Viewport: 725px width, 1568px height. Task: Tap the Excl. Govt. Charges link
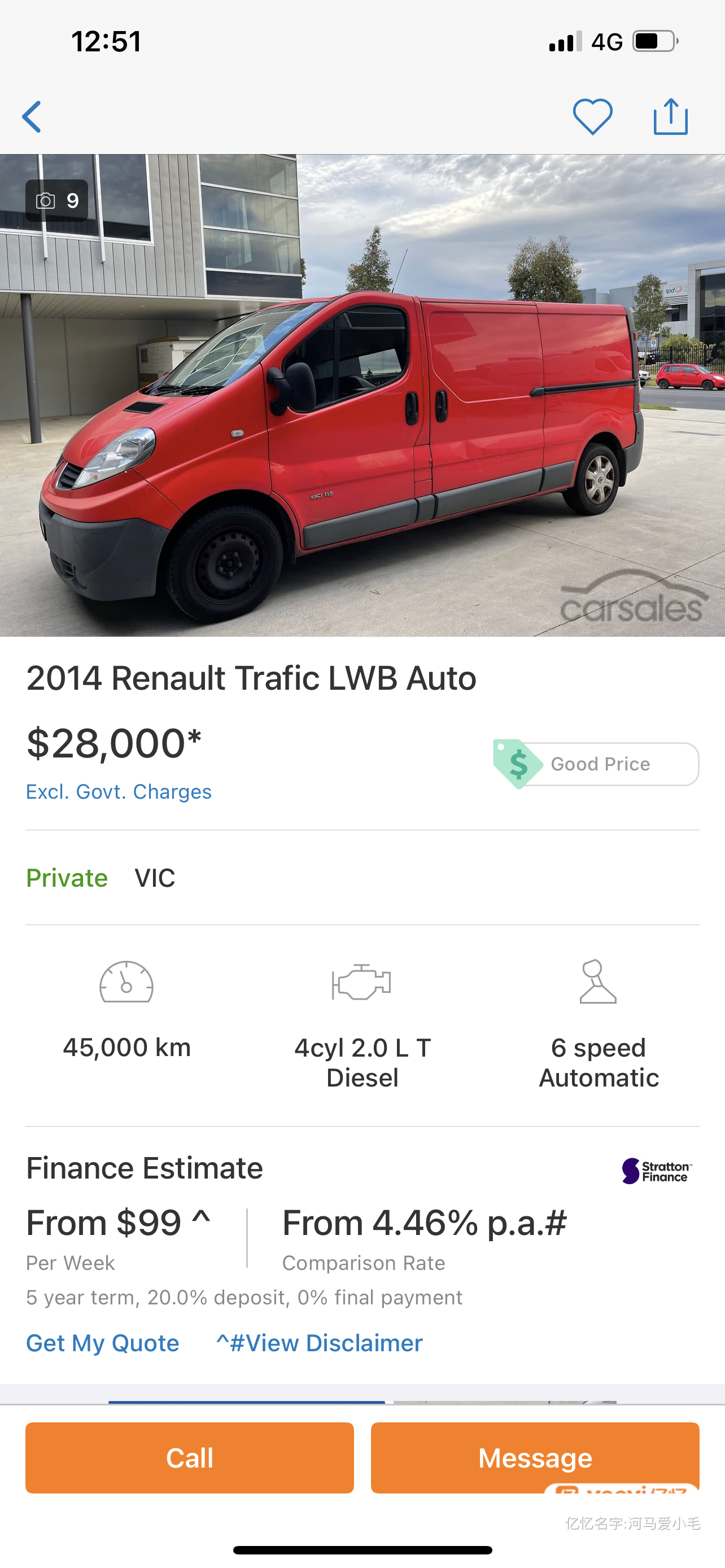pyautogui.click(x=119, y=792)
